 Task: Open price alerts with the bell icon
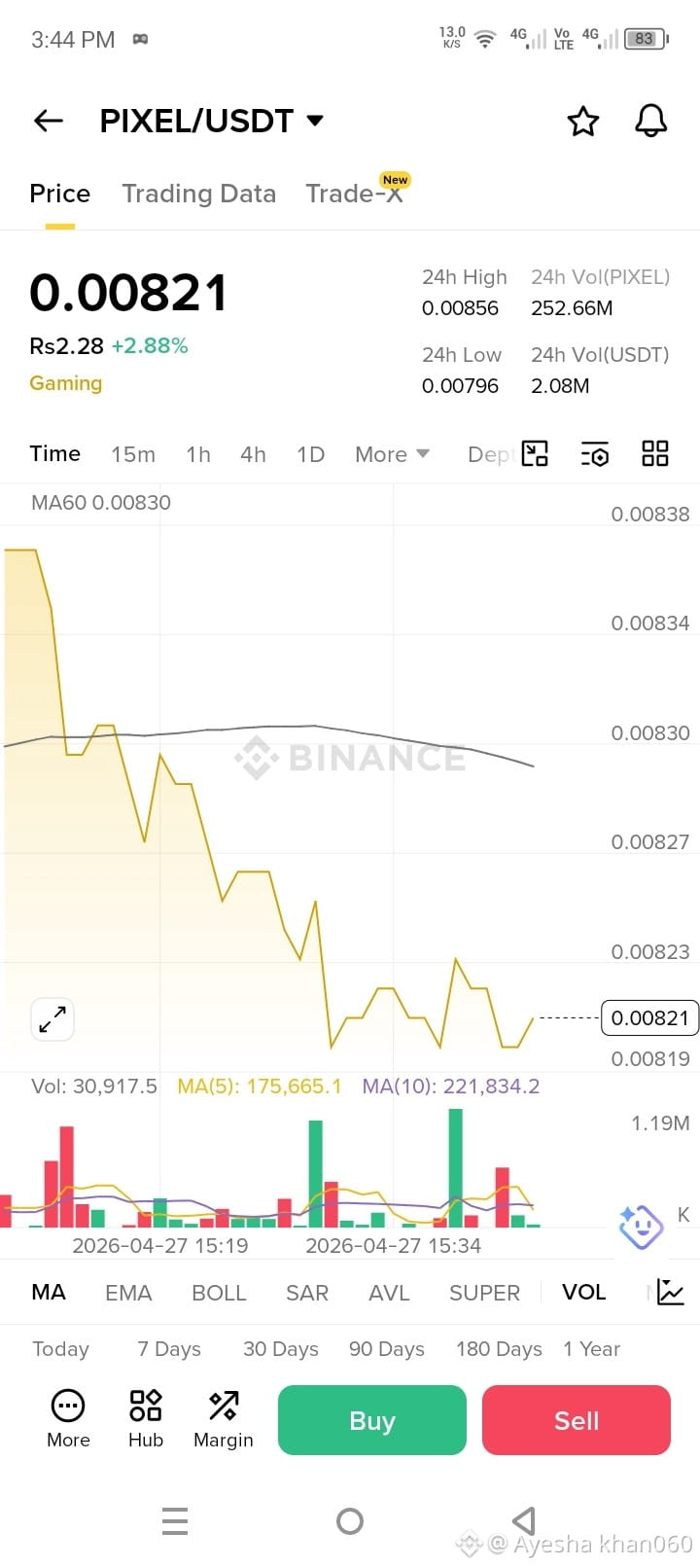pyautogui.click(x=651, y=121)
